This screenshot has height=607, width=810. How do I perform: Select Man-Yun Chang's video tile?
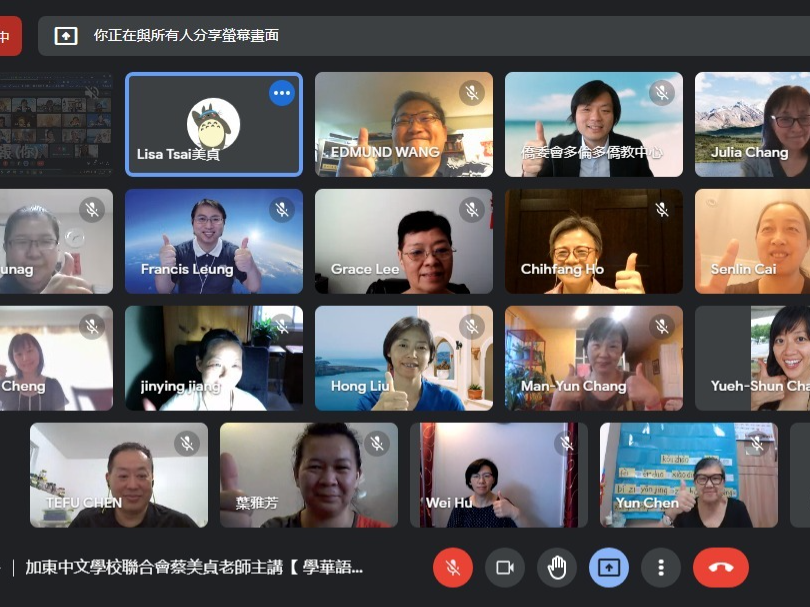[x=593, y=358]
